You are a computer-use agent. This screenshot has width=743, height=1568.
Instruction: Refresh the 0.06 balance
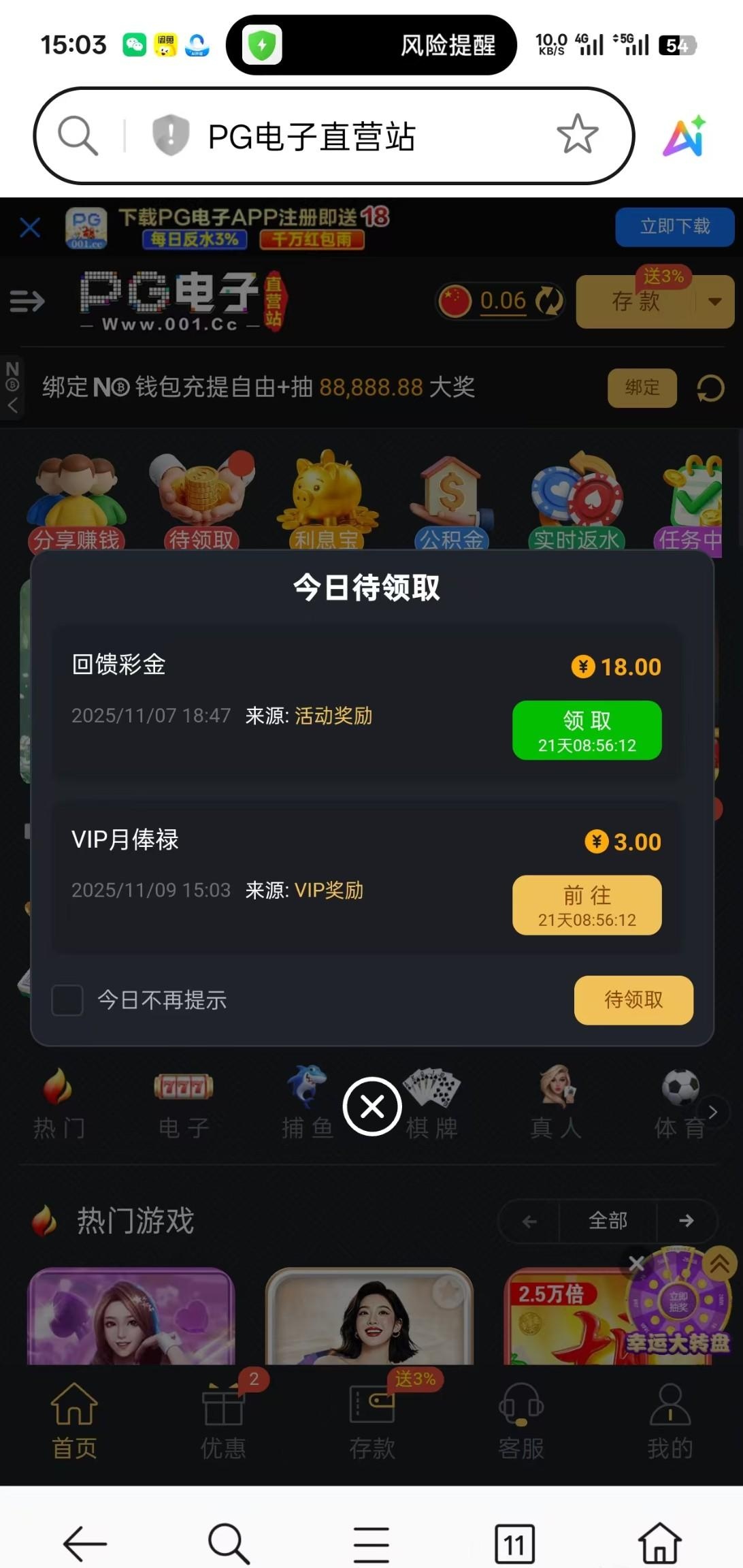[x=548, y=300]
